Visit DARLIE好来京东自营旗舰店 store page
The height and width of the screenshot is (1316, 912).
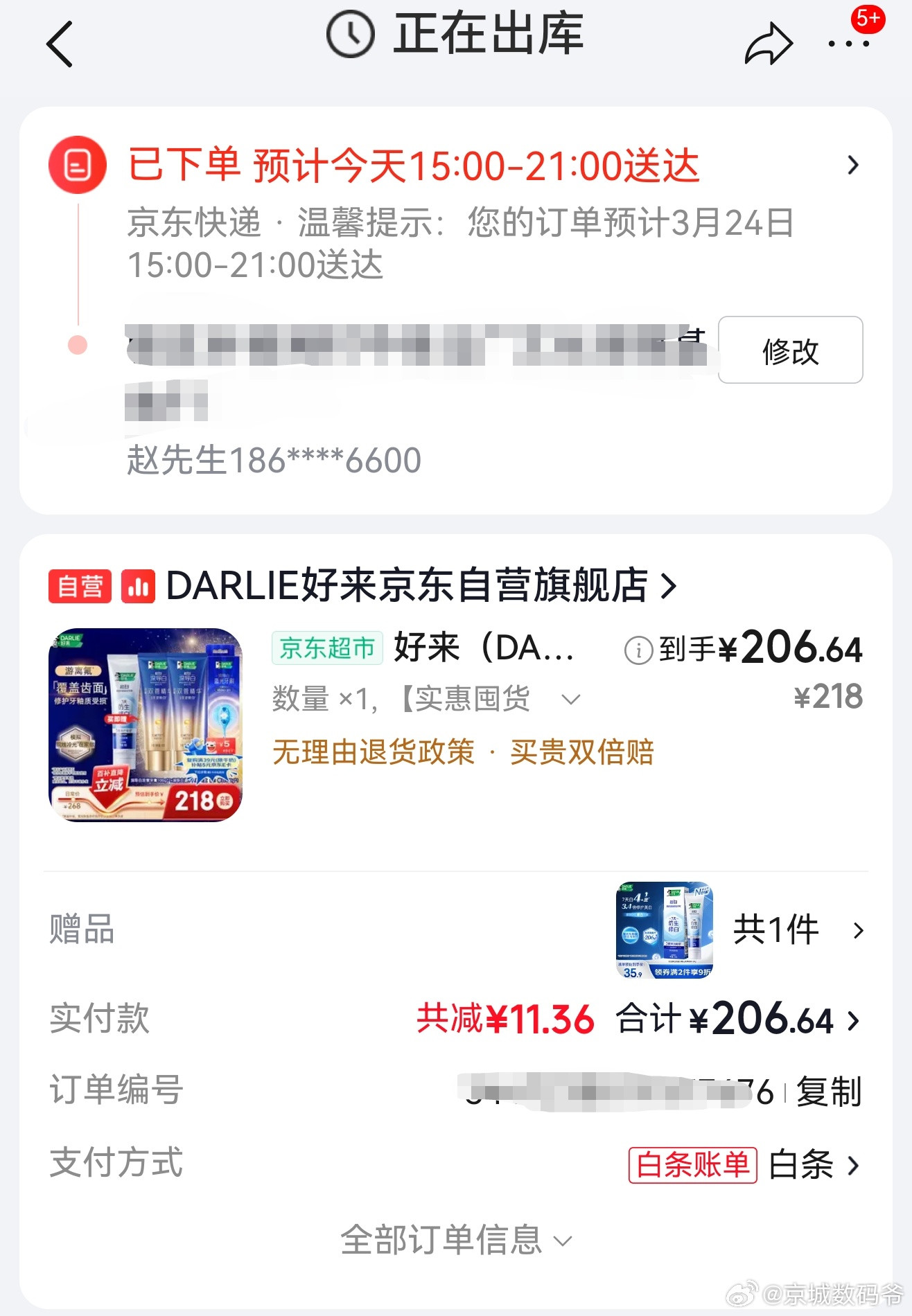[x=416, y=587]
